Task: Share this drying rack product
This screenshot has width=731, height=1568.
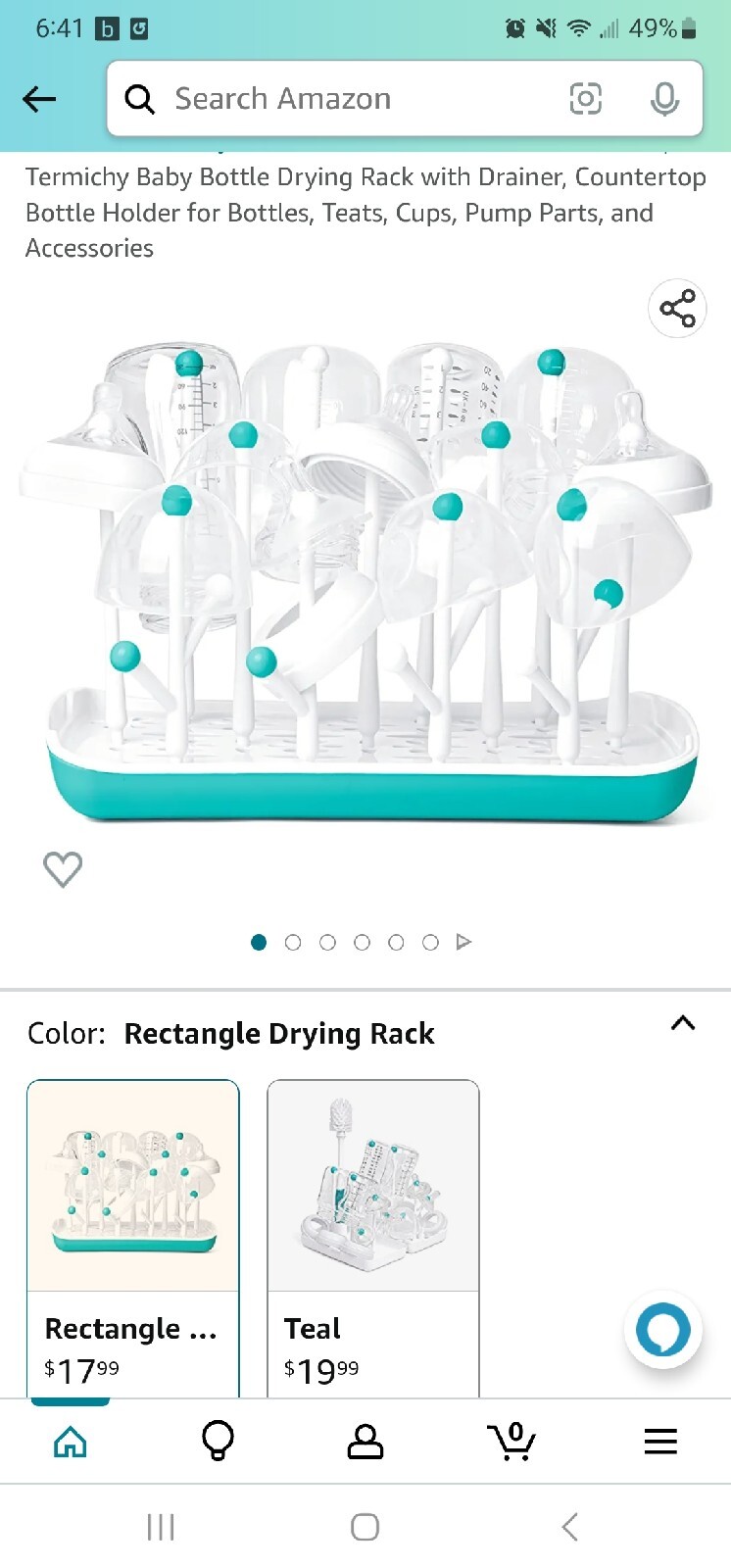Action: point(677,309)
